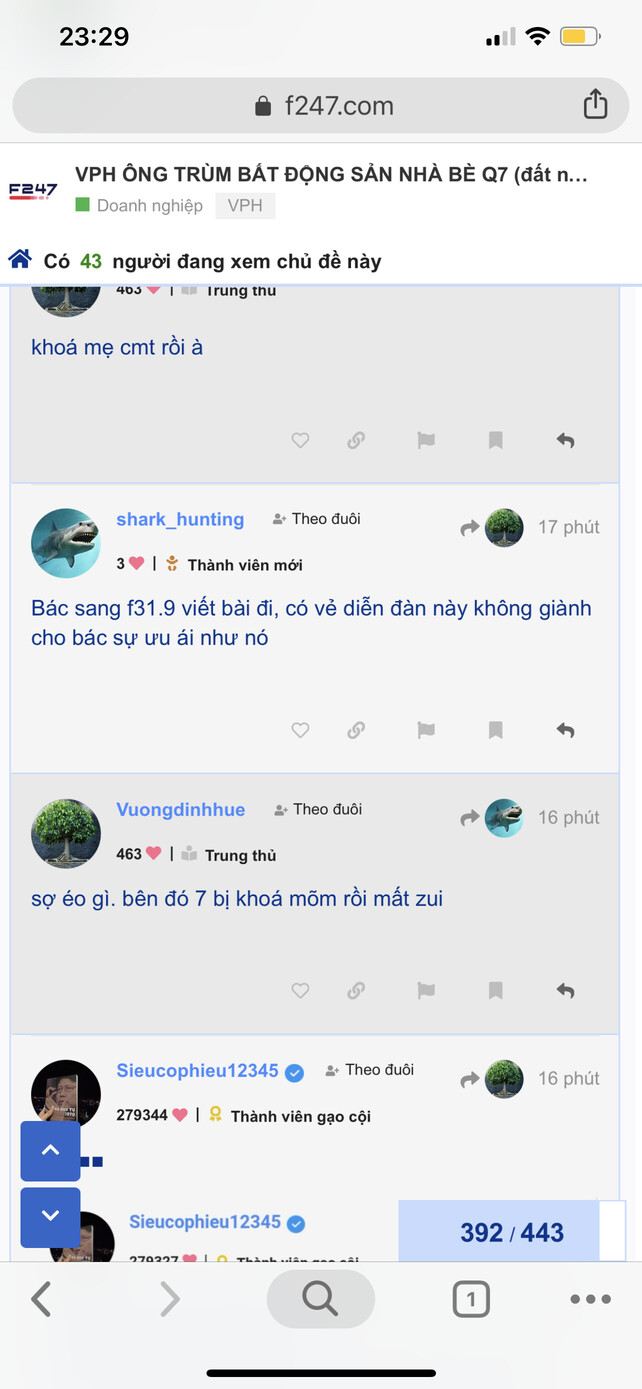
Task: Open the browser search button
Action: click(320, 1299)
